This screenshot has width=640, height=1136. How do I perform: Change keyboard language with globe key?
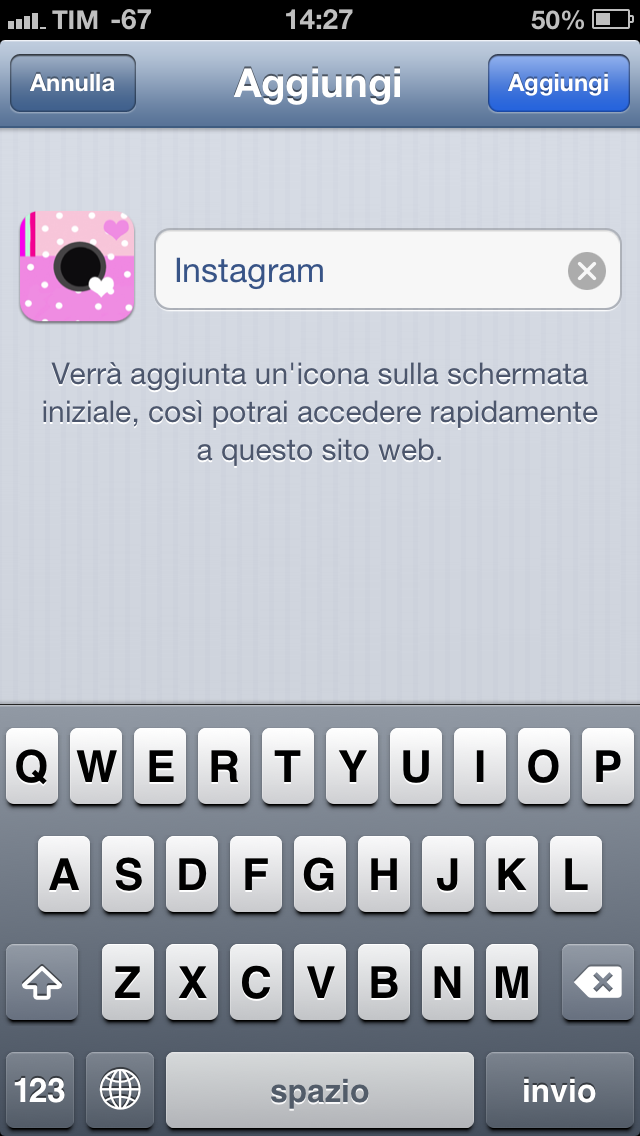point(120,1090)
